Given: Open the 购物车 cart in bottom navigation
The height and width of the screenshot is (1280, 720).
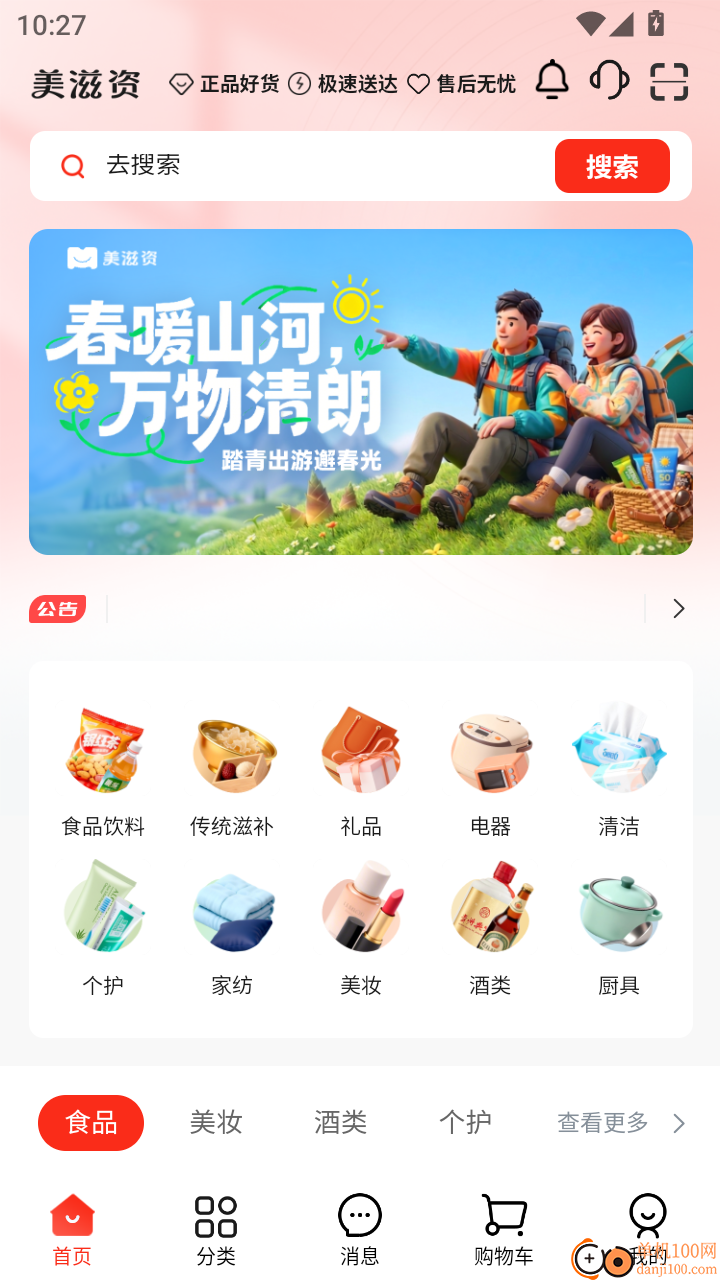Looking at the screenshot, I should pyautogui.click(x=504, y=1228).
